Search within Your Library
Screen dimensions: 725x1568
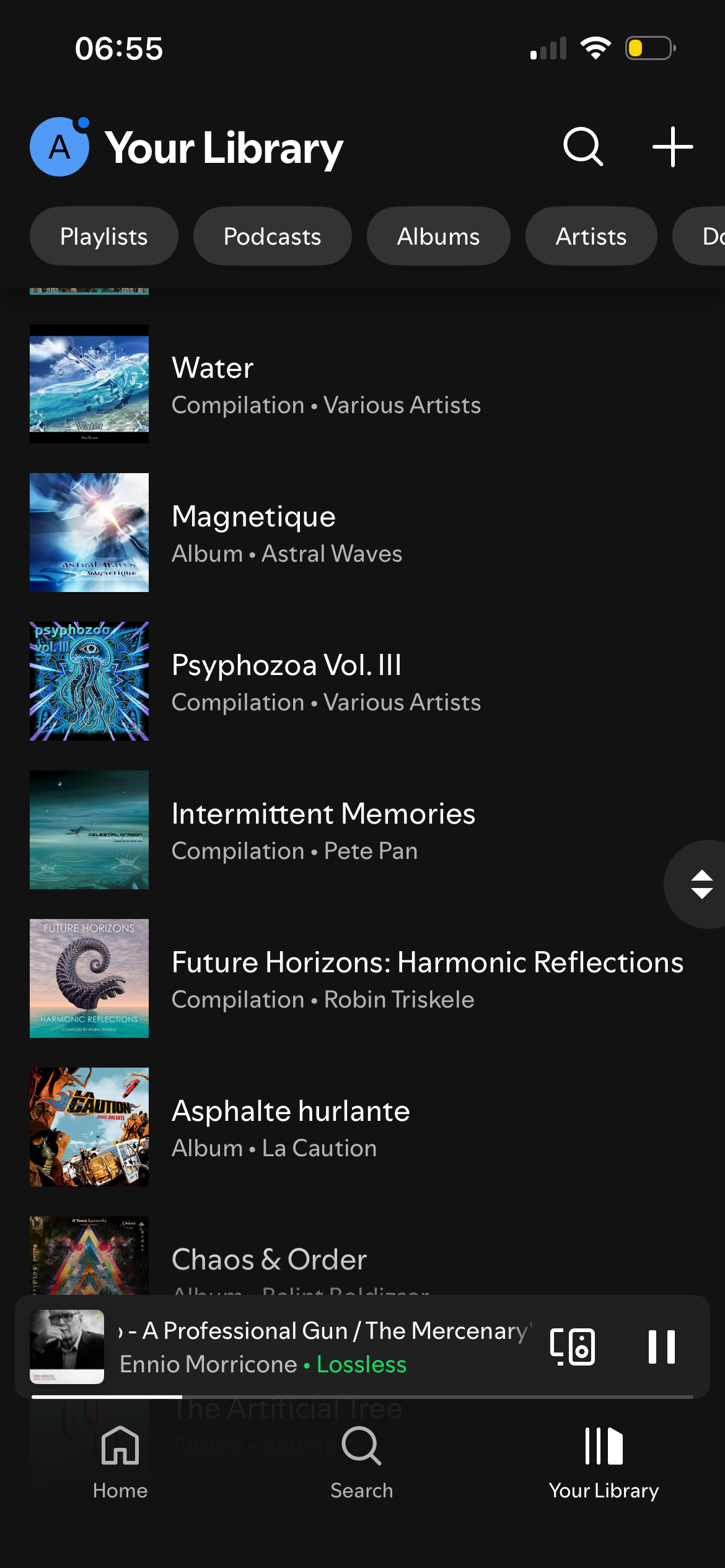(582, 147)
